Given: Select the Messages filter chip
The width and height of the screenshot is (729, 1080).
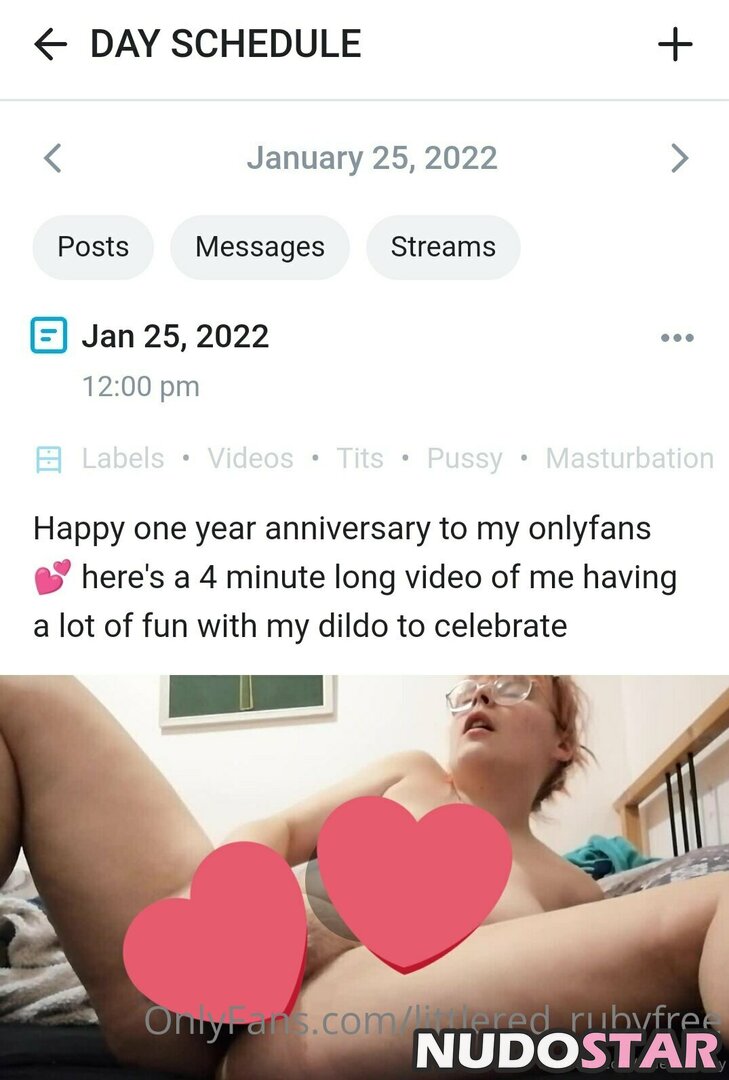Looking at the screenshot, I should (260, 247).
